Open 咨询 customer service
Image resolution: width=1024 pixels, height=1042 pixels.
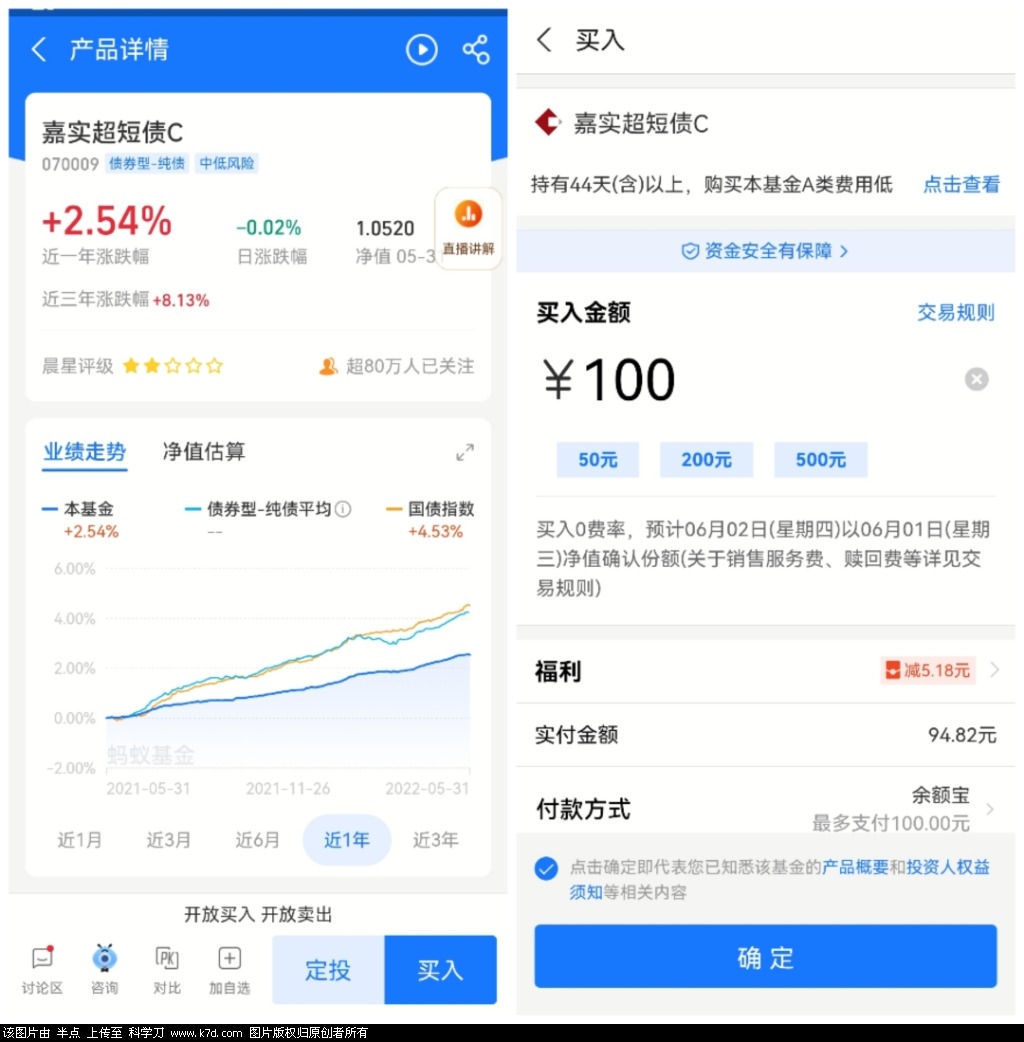[104, 969]
